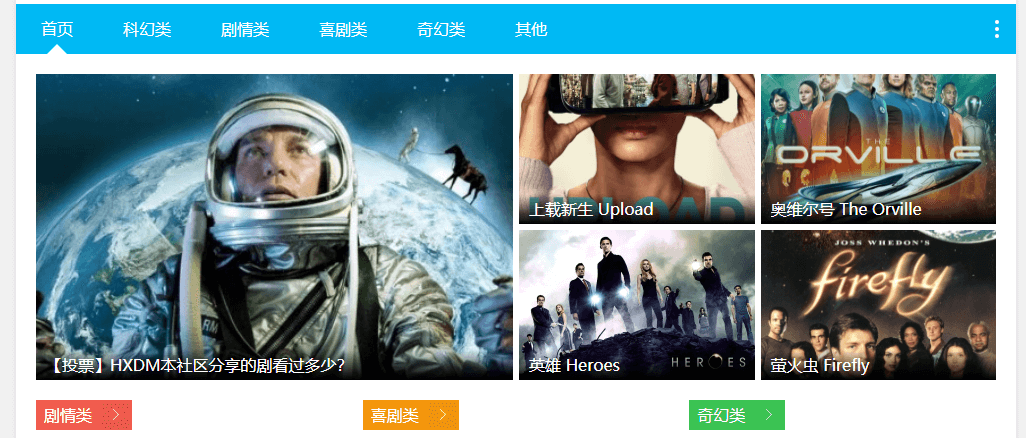Open the 上载新生 Upload tile
Image resolution: width=1026 pixels, height=438 pixels.
click(x=636, y=148)
